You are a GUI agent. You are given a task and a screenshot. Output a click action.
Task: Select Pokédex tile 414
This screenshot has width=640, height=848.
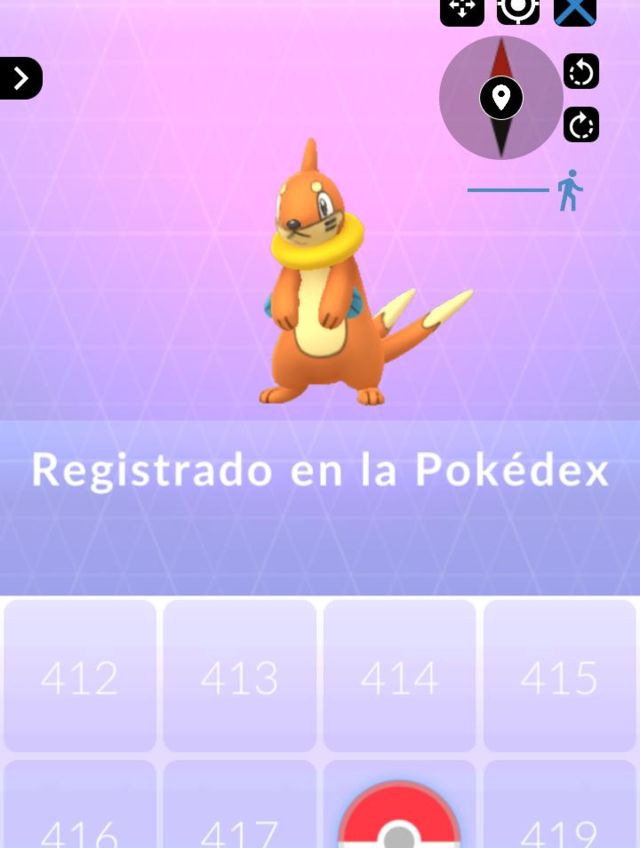point(400,676)
